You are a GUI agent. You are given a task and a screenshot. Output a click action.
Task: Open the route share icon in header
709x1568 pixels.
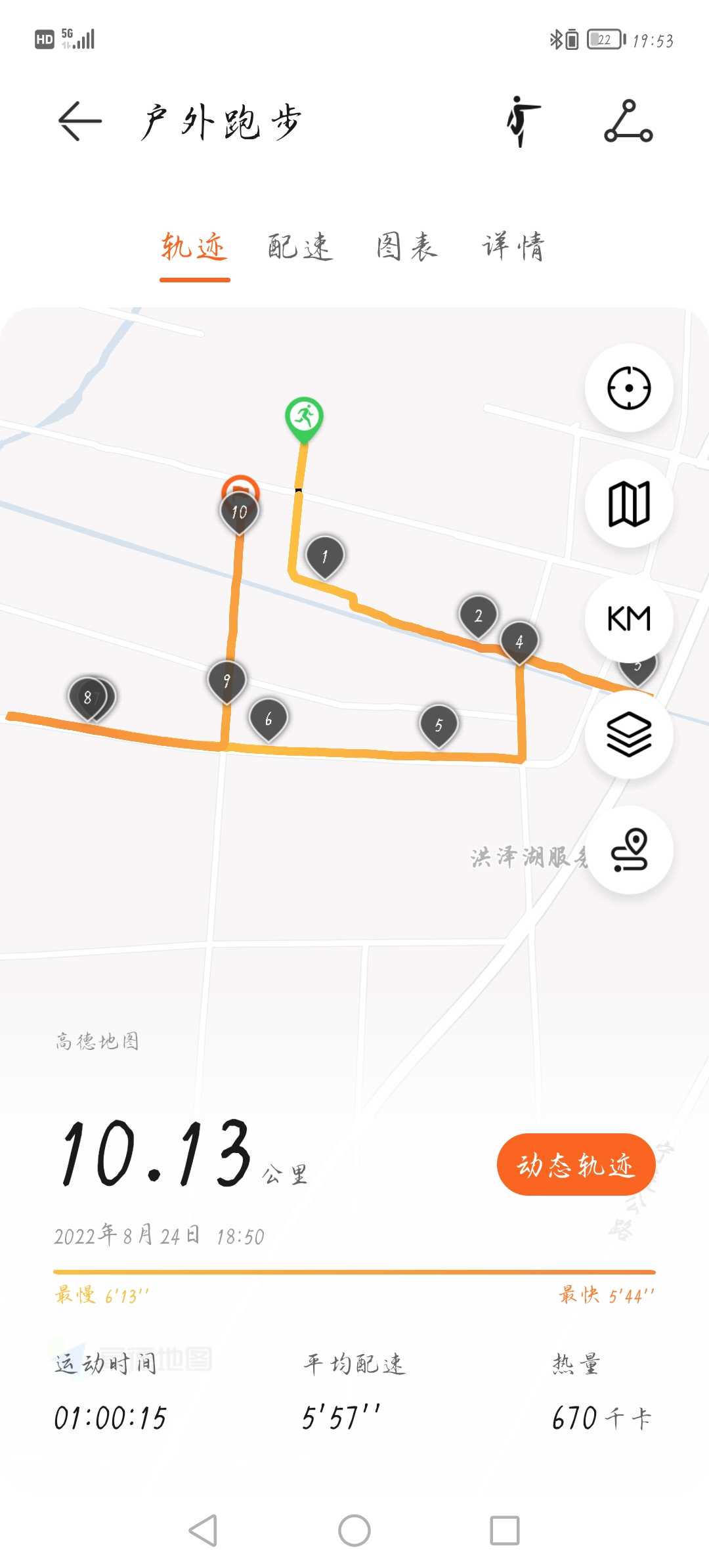pos(628,121)
